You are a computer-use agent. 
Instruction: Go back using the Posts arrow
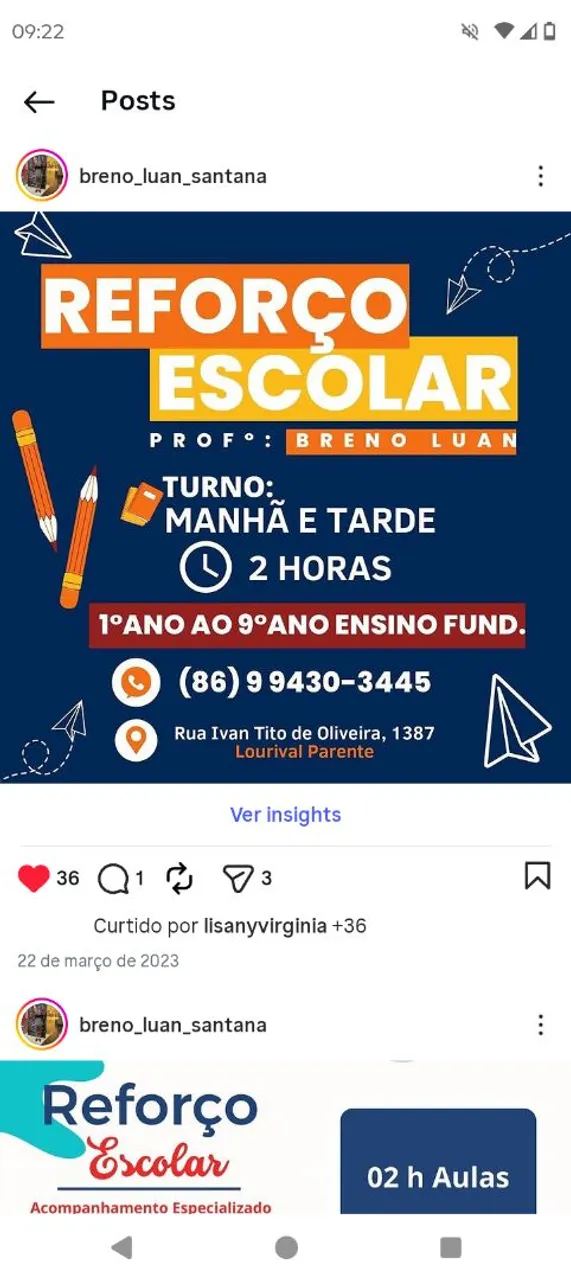(x=39, y=101)
